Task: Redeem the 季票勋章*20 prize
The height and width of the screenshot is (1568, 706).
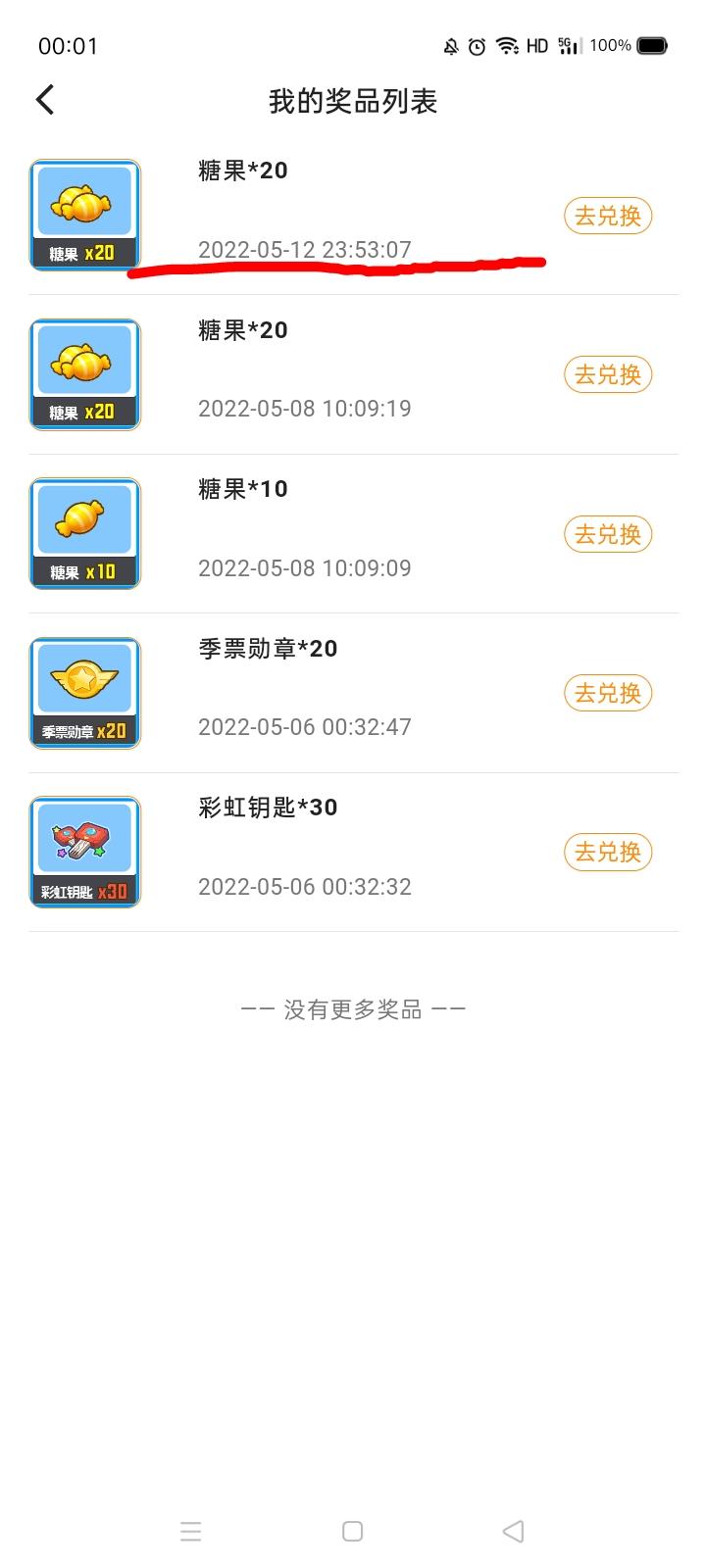Action: [x=608, y=693]
